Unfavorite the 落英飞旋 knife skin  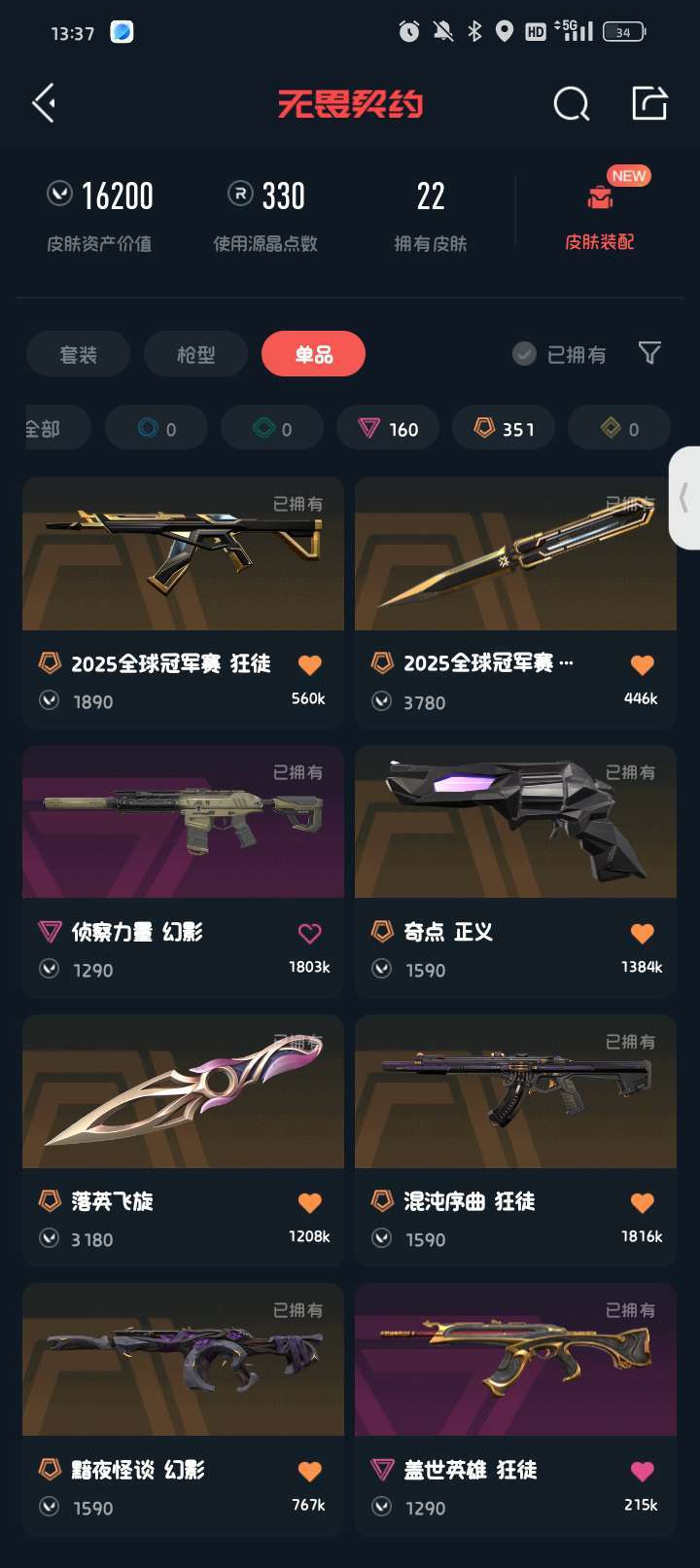309,1202
